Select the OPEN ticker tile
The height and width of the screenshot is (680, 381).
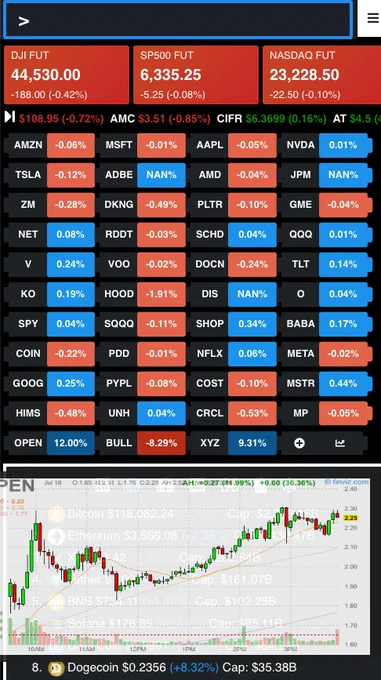tap(49, 443)
